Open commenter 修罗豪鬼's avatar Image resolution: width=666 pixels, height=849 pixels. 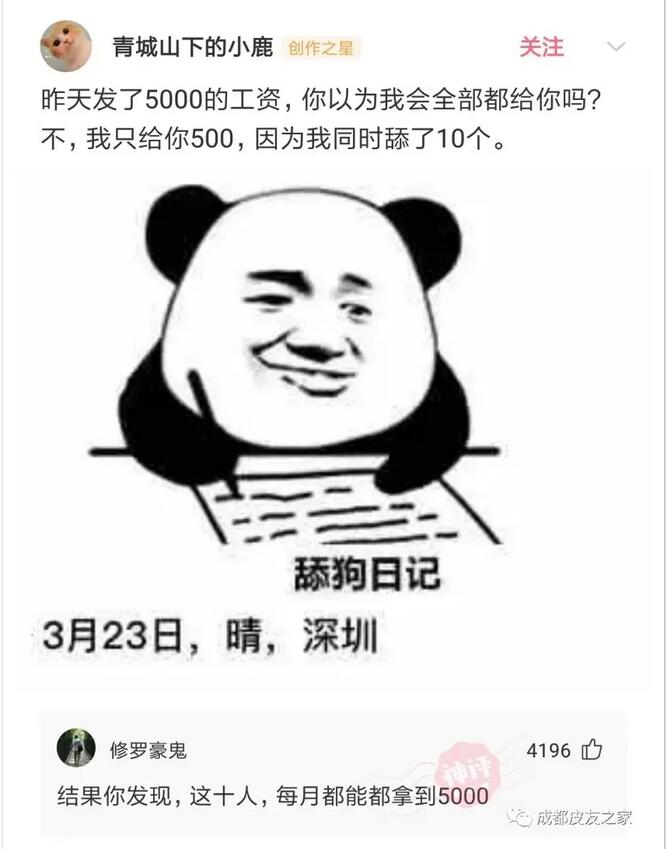point(76,748)
